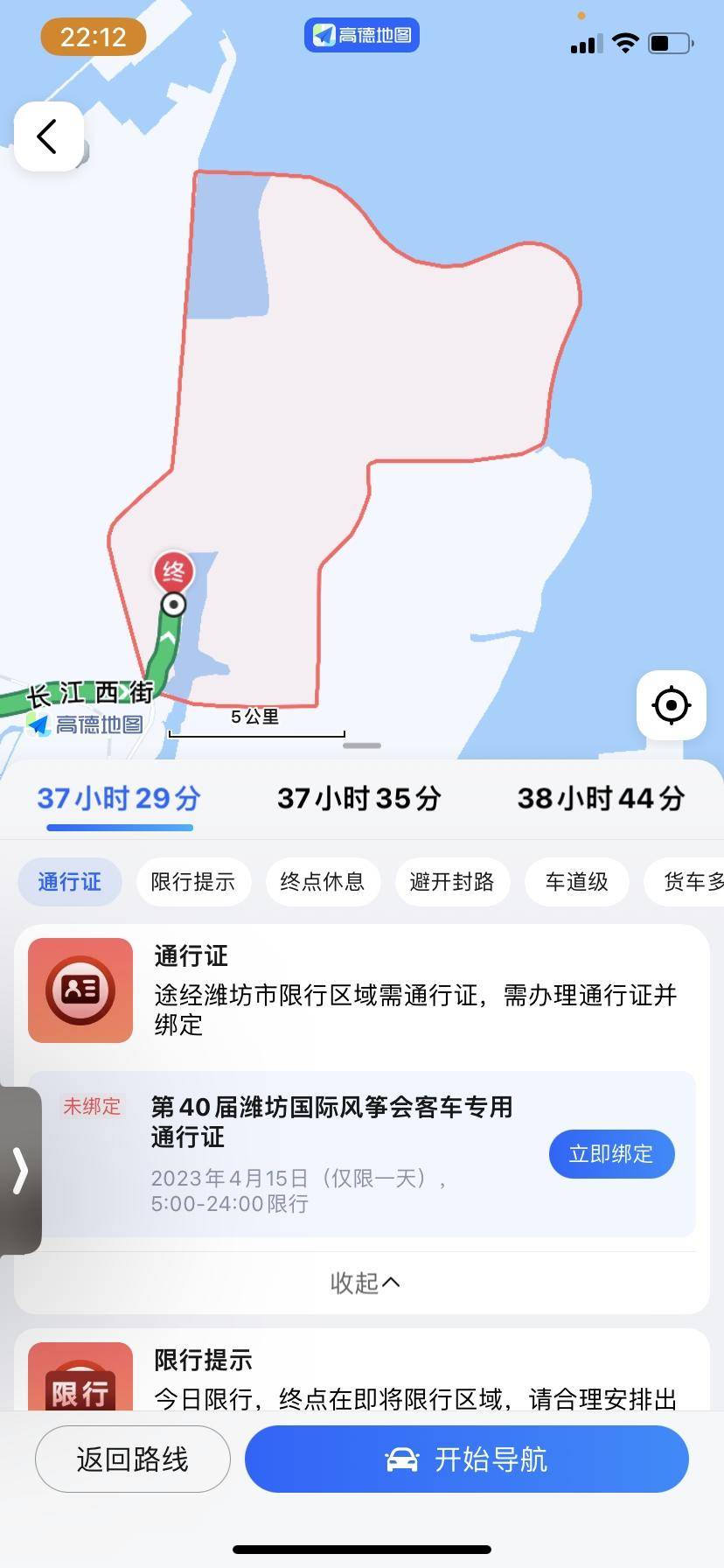Tap the 通行证 chip

[x=70, y=881]
